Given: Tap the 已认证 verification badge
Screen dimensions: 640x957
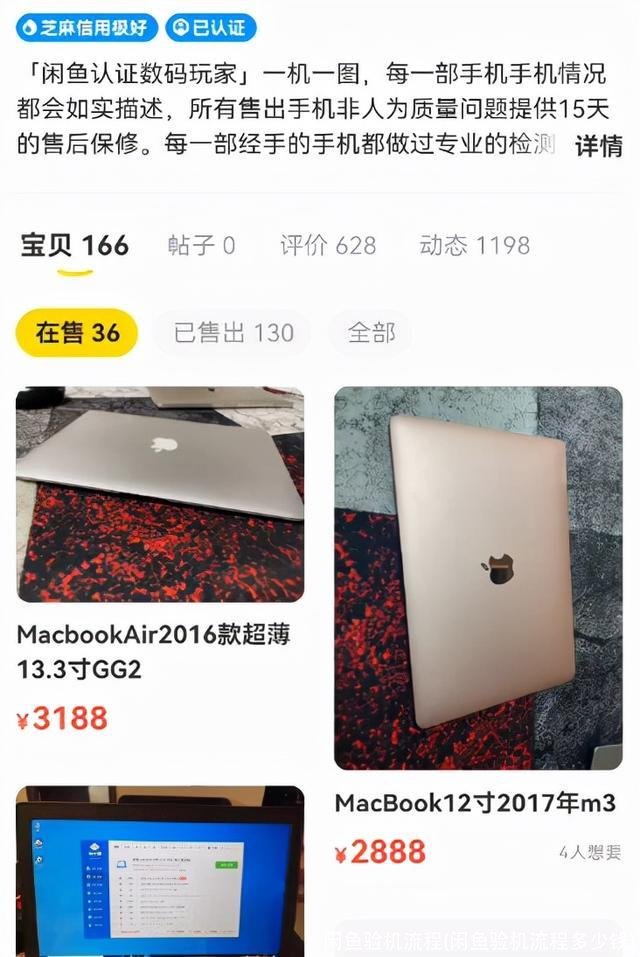Looking at the screenshot, I should pyautogui.click(x=210, y=28).
